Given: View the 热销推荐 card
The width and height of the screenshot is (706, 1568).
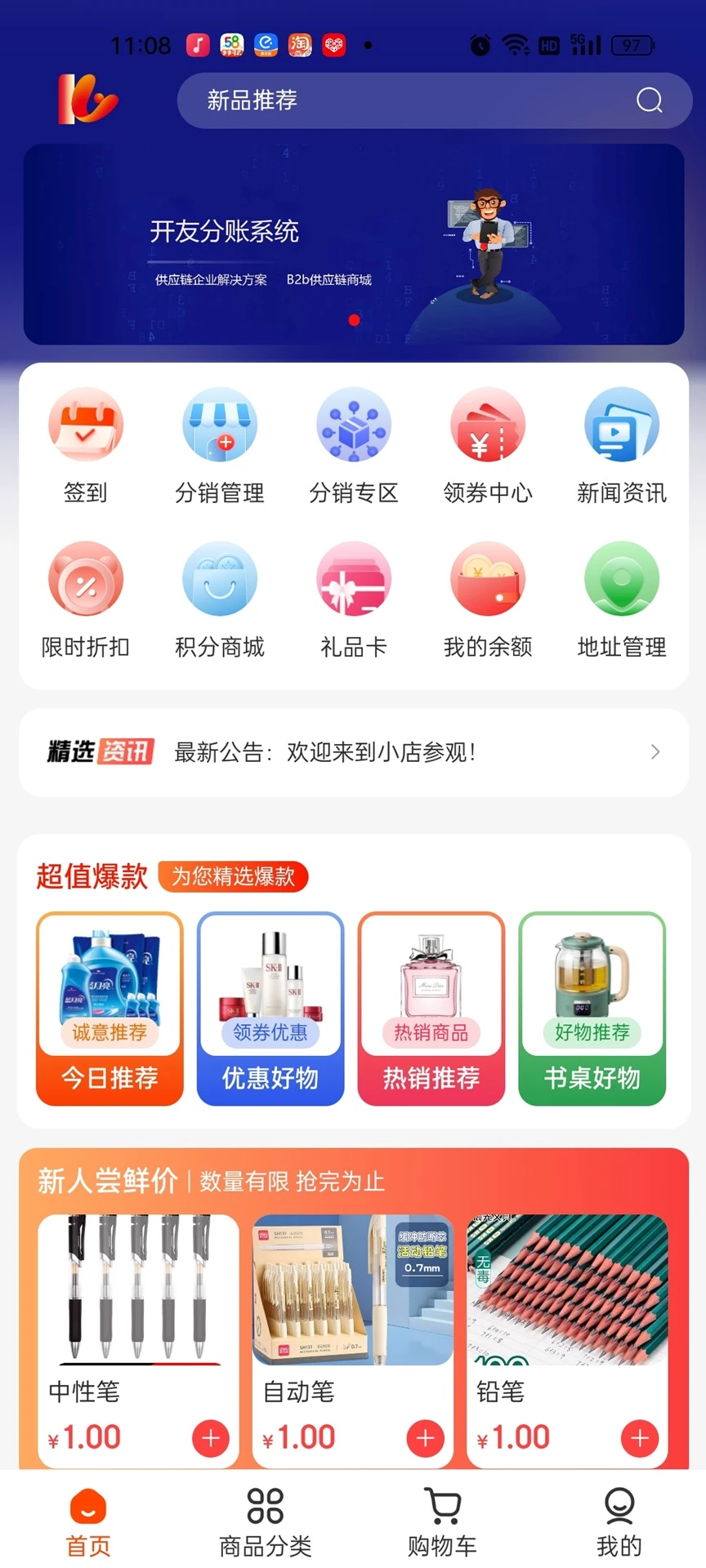Looking at the screenshot, I should click(x=431, y=1009).
